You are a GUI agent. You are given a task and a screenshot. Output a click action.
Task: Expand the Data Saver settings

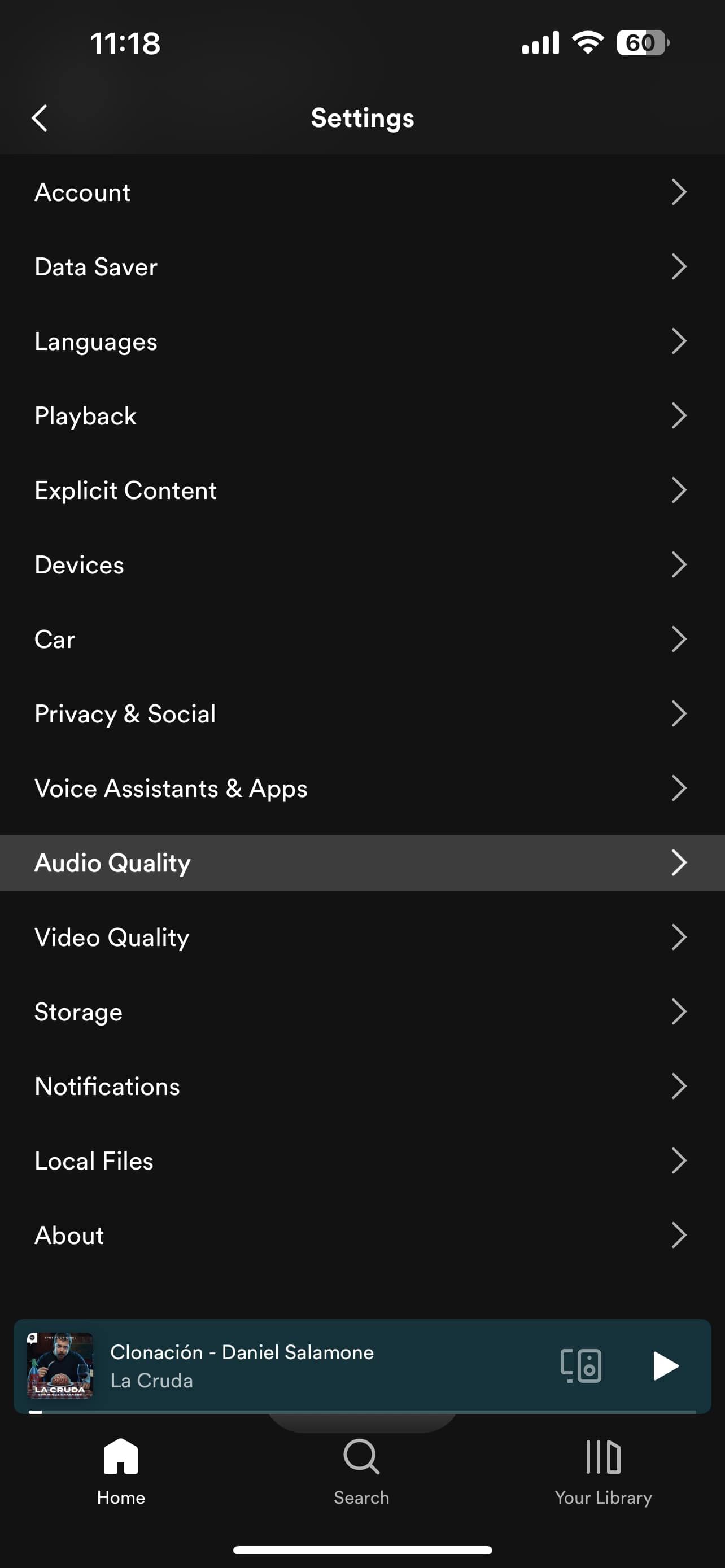point(362,266)
